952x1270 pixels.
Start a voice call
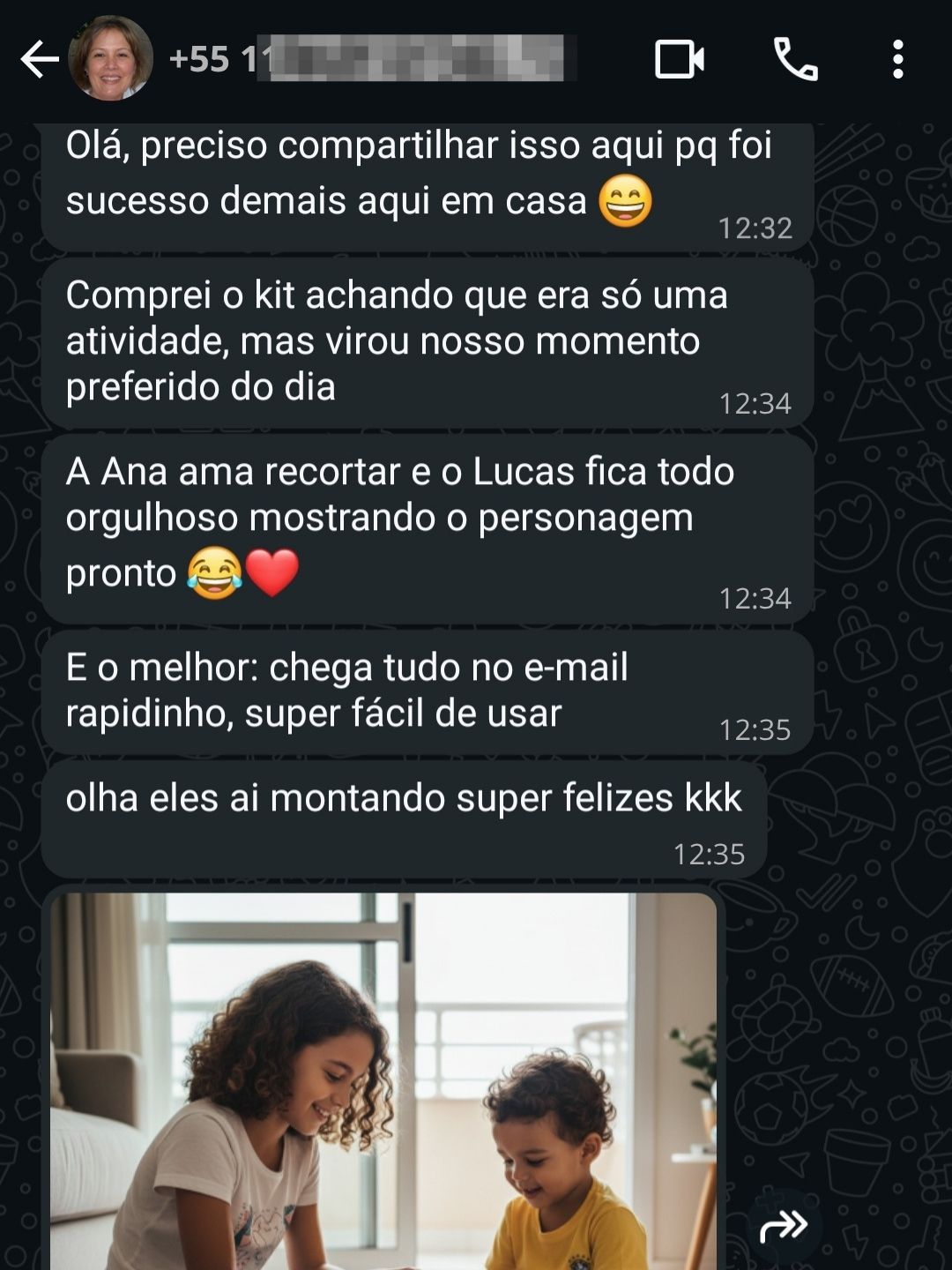pyautogui.click(x=795, y=60)
